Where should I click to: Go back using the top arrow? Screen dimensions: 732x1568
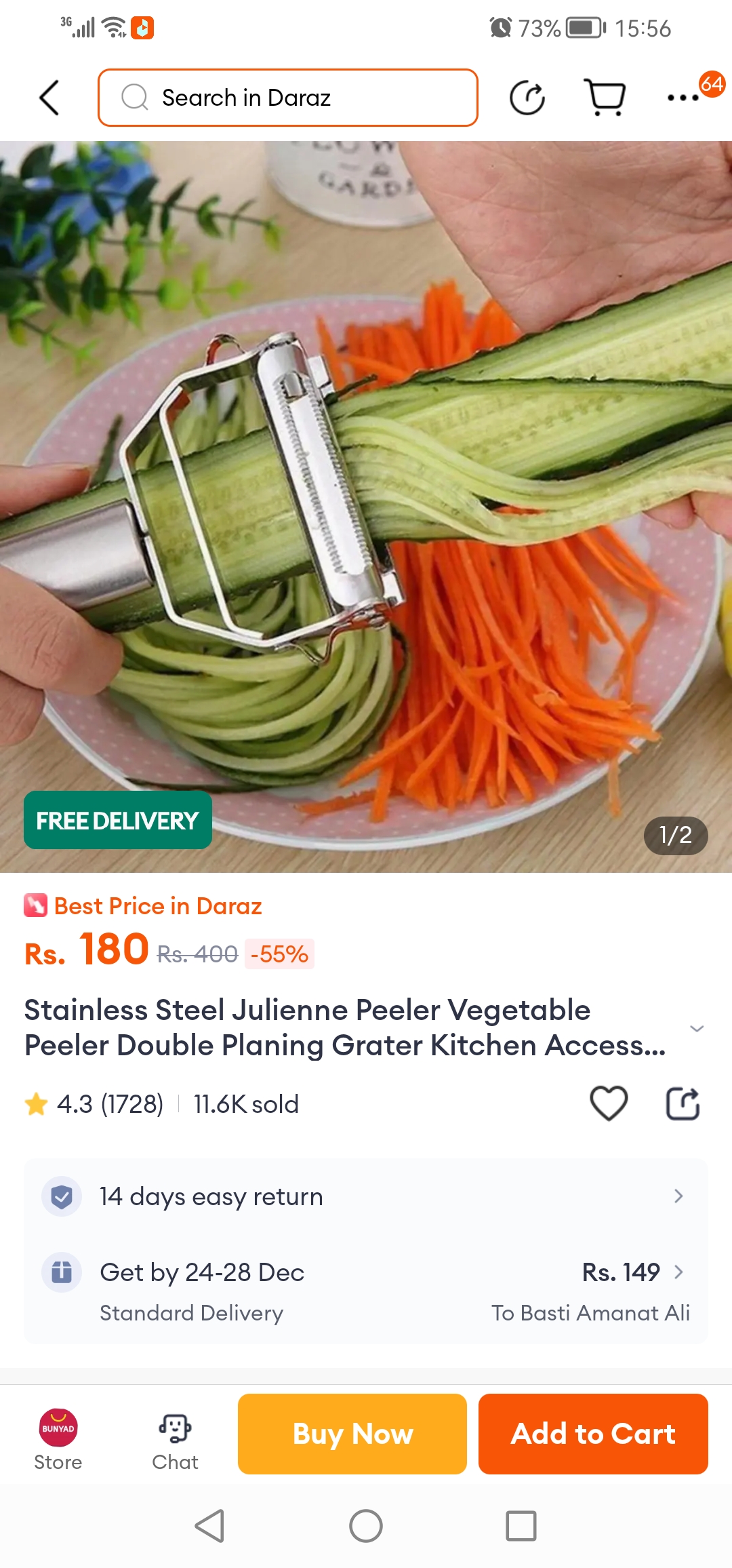(x=49, y=98)
